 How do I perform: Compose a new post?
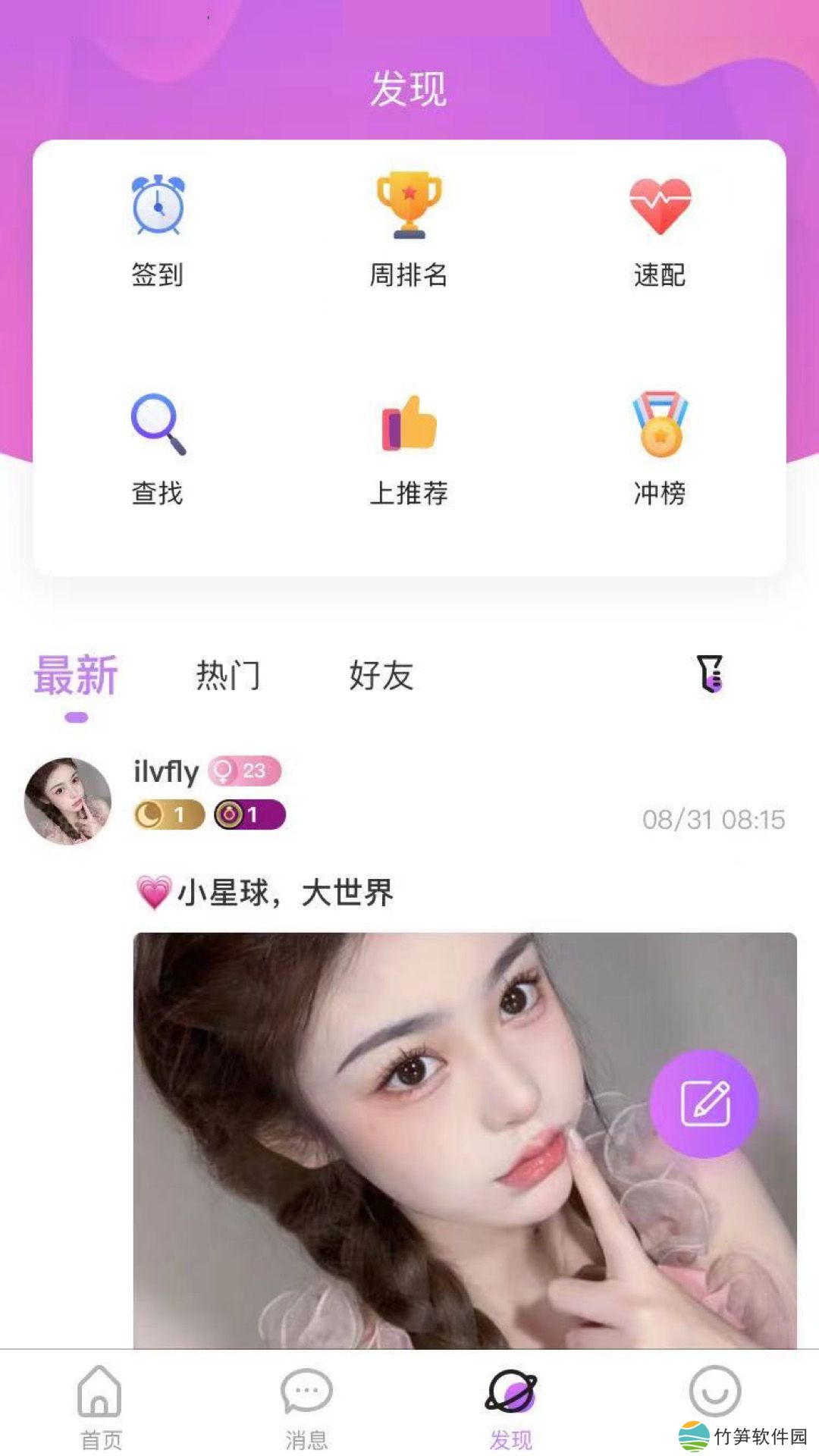point(704,1103)
